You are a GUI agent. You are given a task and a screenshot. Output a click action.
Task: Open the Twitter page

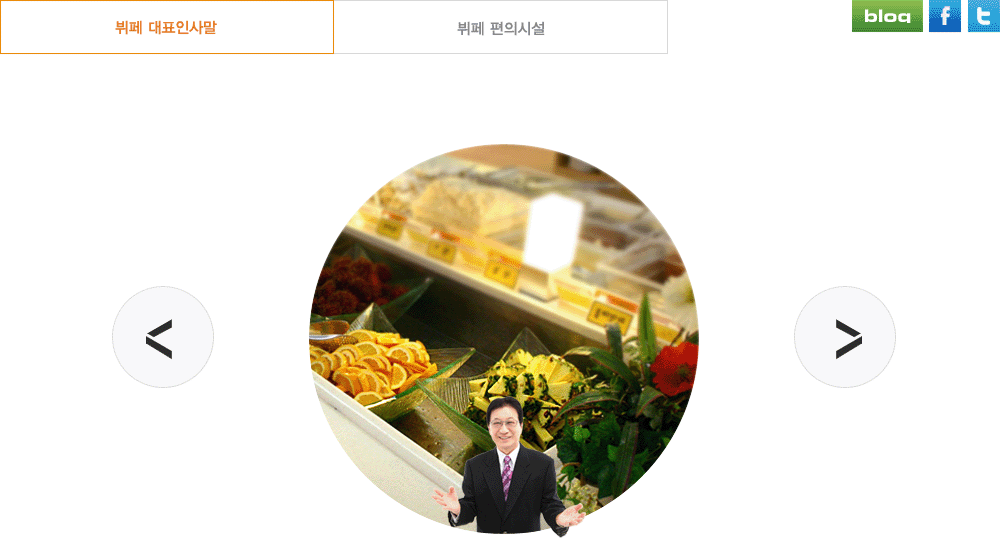click(984, 16)
